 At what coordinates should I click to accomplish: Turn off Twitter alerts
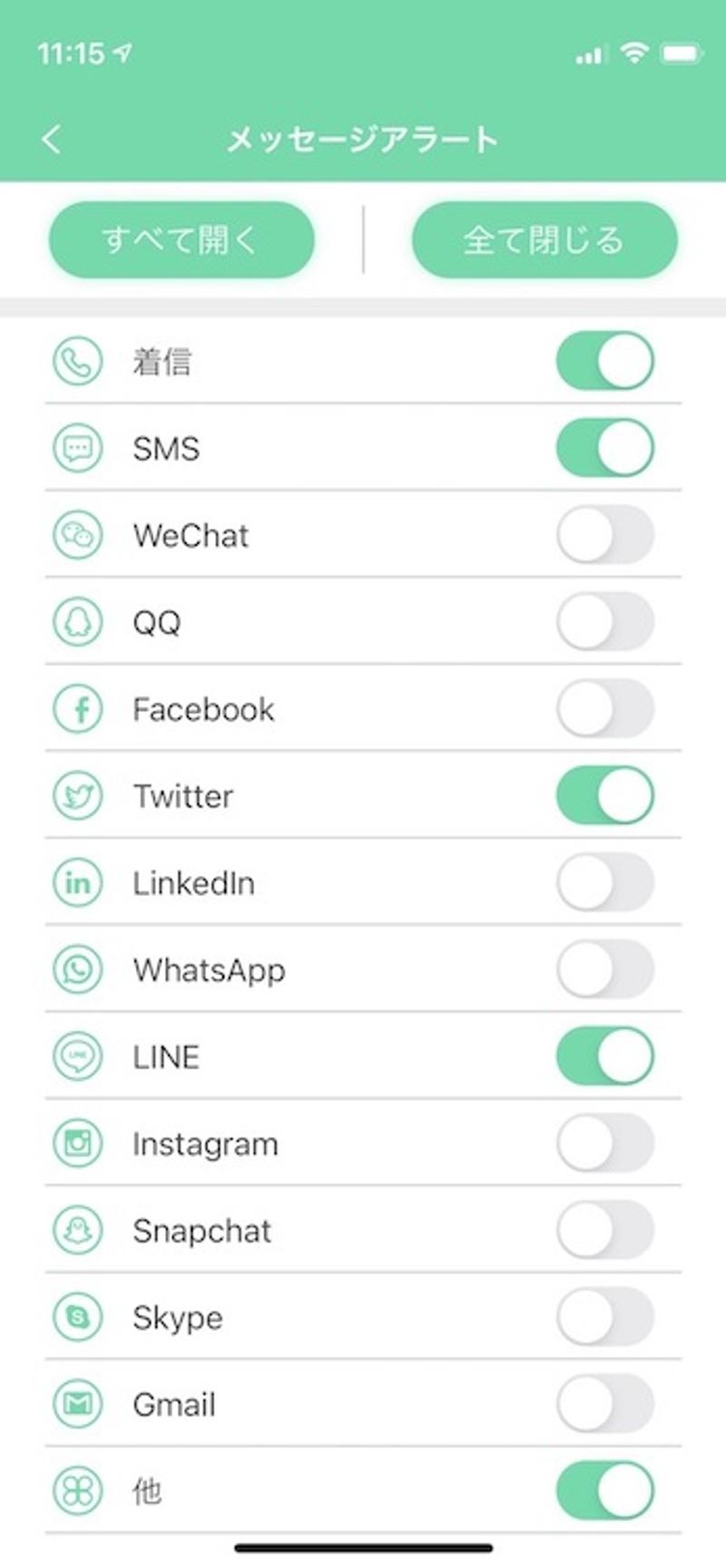click(604, 795)
